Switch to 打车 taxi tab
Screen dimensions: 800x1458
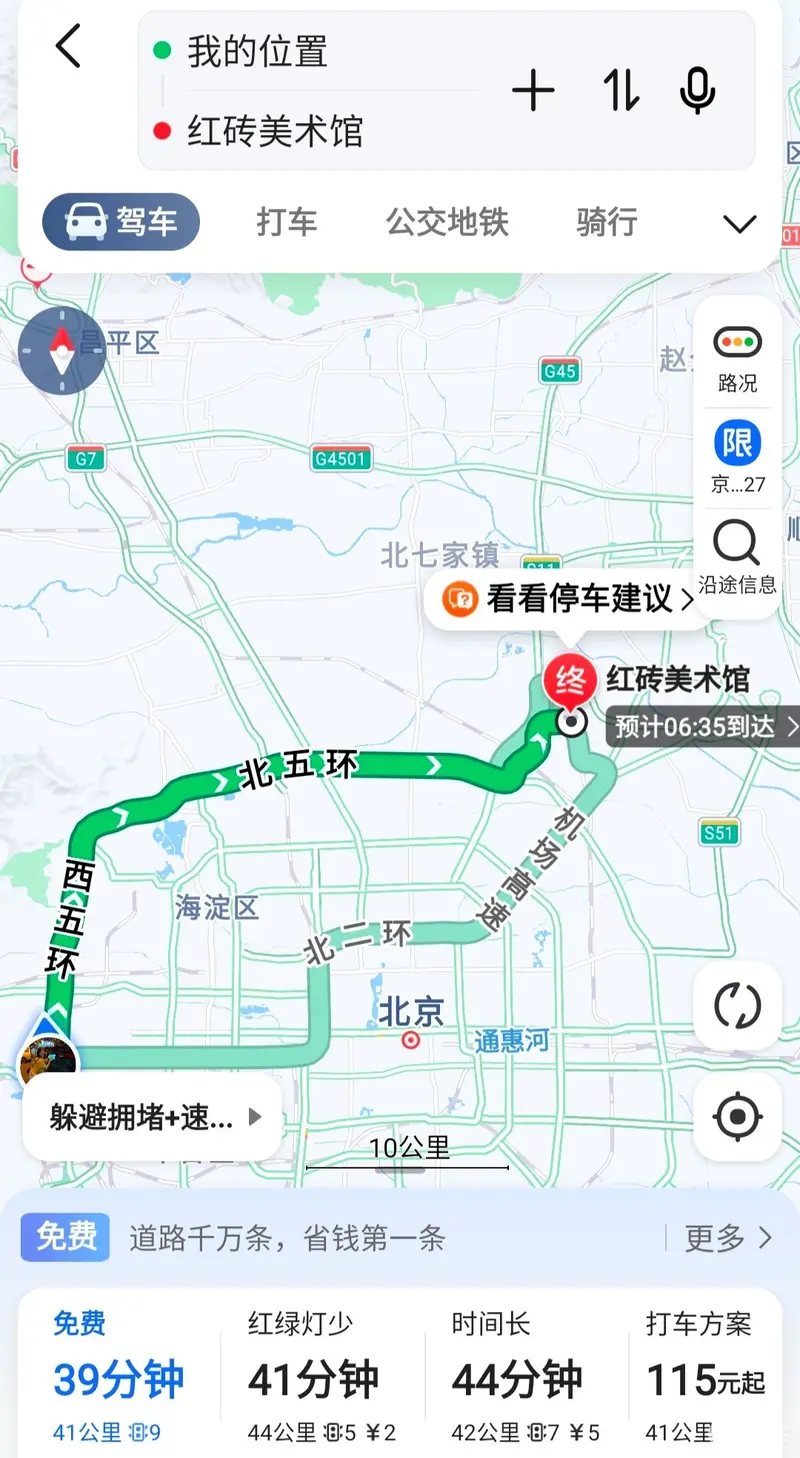[x=287, y=222]
